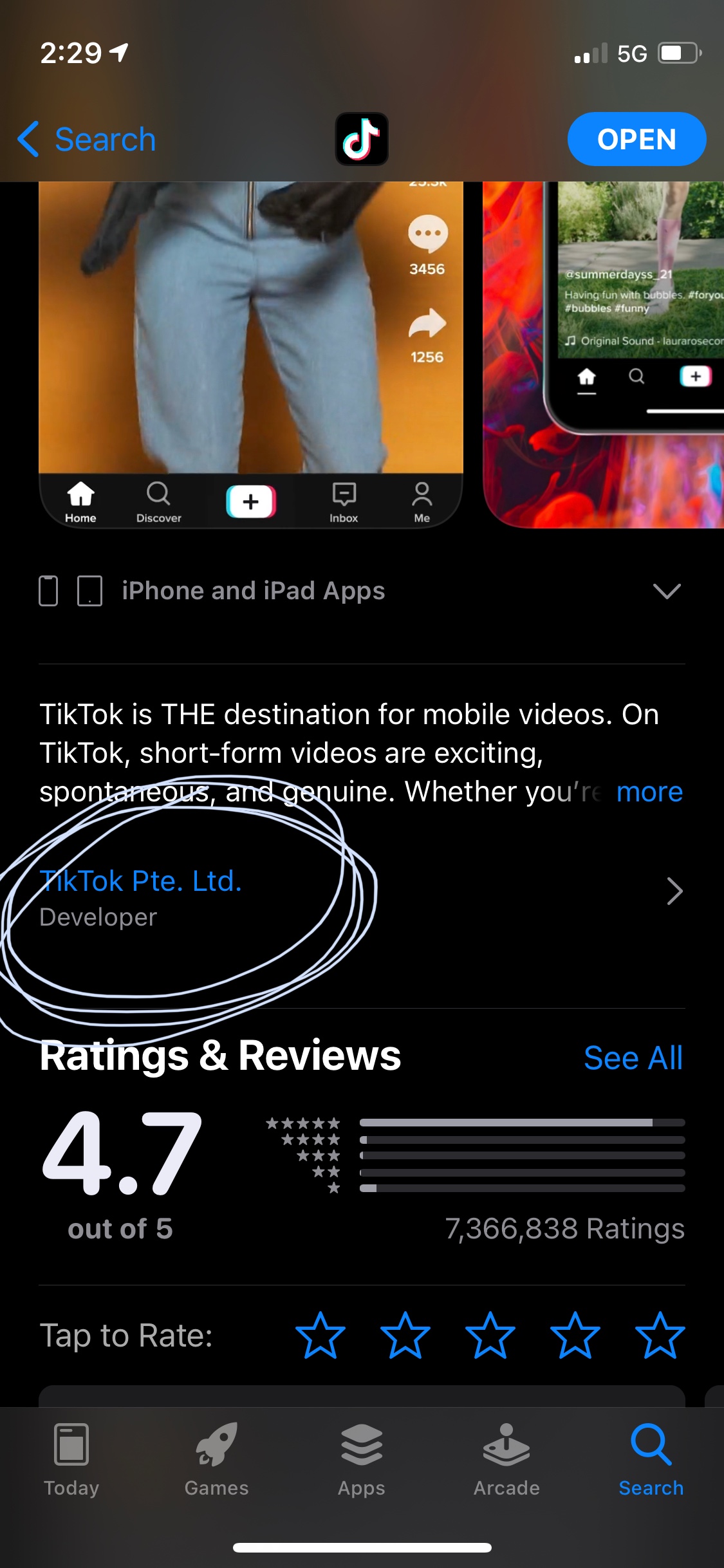The height and width of the screenshot is (1568, 724).
Task: Switch to the Apps tab
Action: coord(361,1459)
